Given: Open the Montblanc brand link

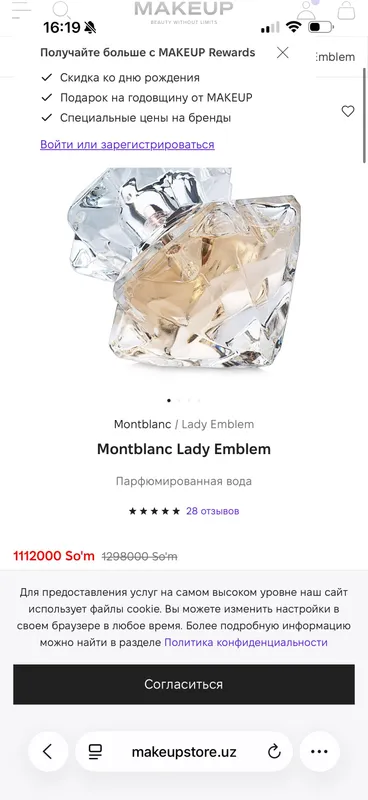Looking at the screenshot, I should coord(142,424).
